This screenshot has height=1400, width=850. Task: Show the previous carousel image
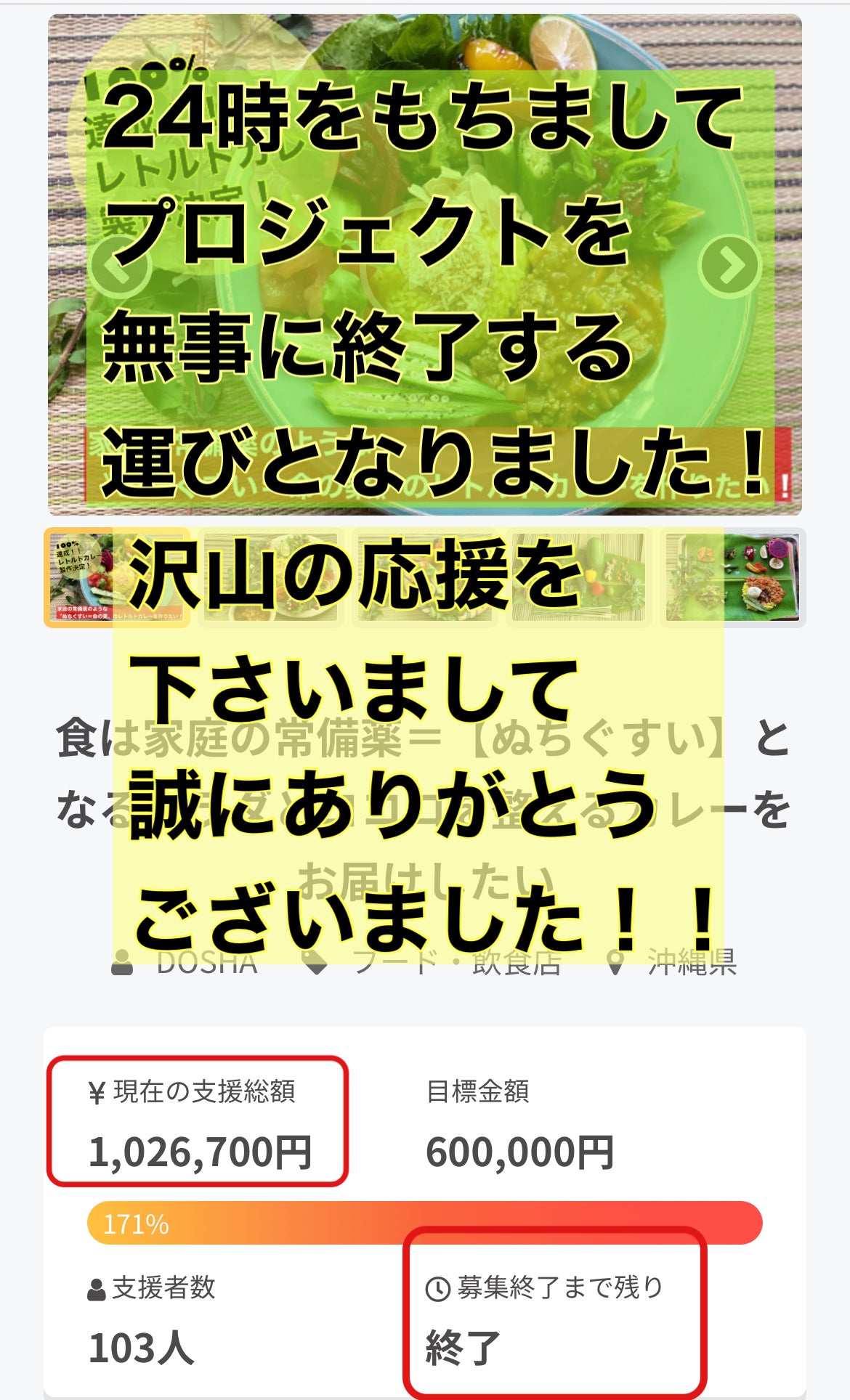coord(121,266)
